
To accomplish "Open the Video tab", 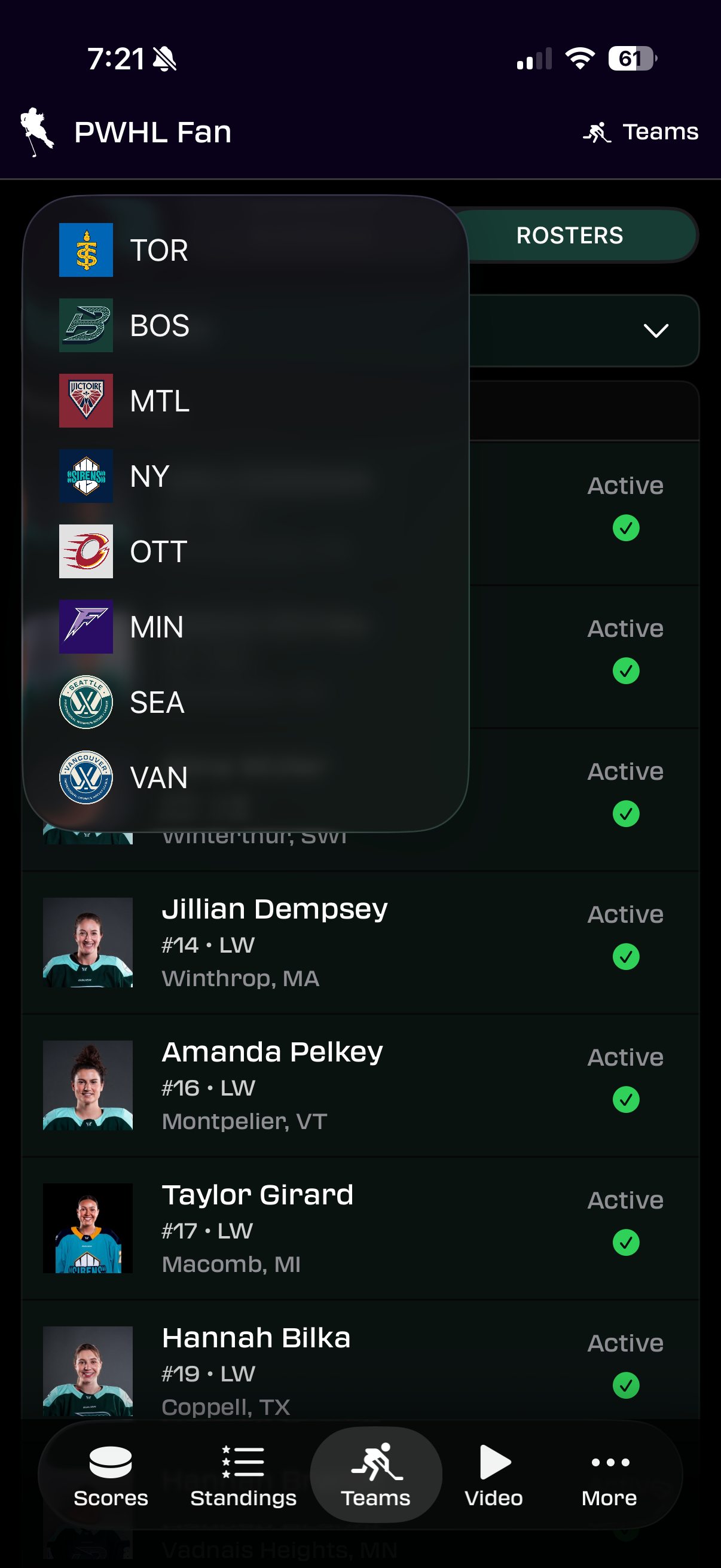I will coord(493,1475).
